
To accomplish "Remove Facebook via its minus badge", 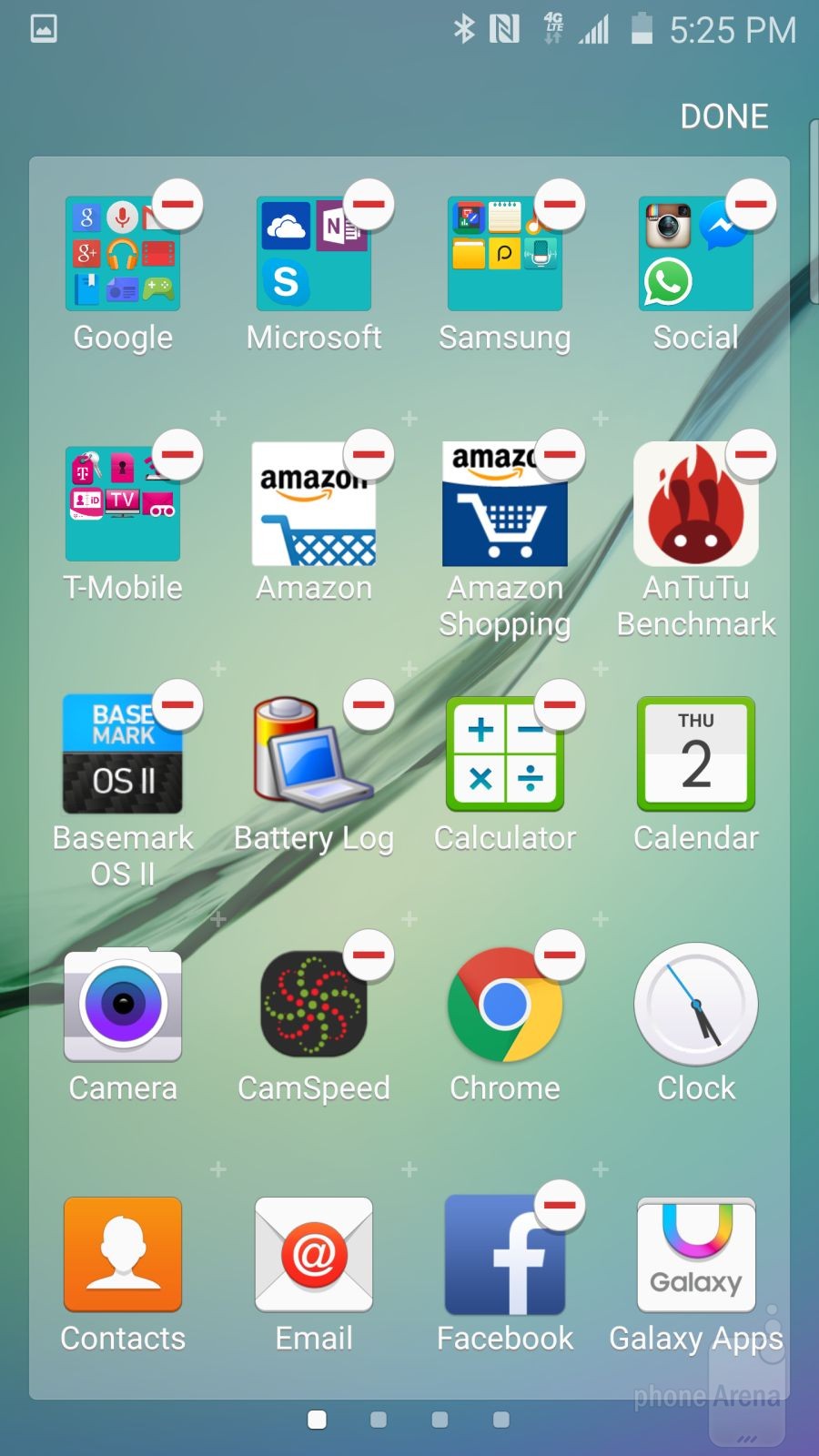I will (x=560, y=1205).
